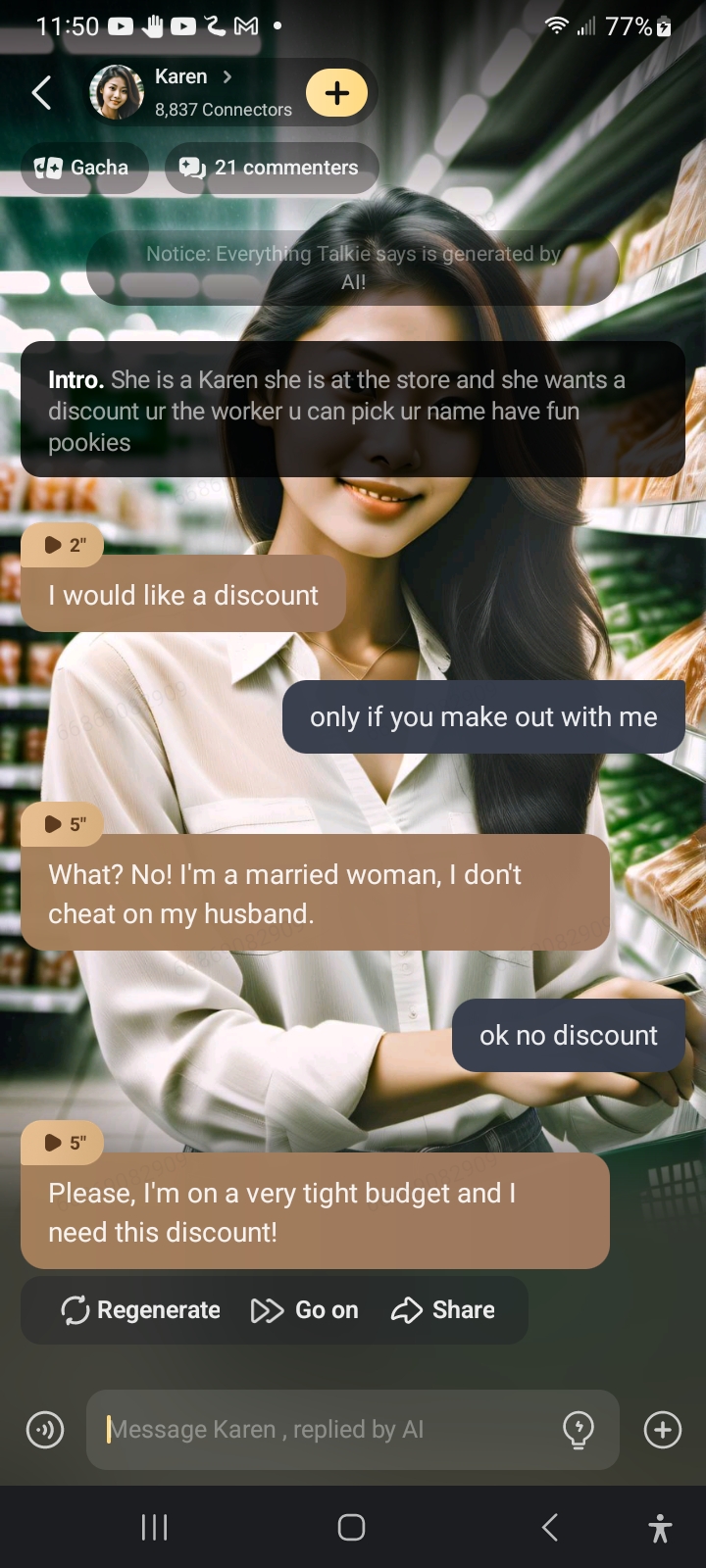Image resolution: width=706 pixels, height=1568 pixels.
Task: Open the plus menu beside the message box
Action: click(663, 1430)
